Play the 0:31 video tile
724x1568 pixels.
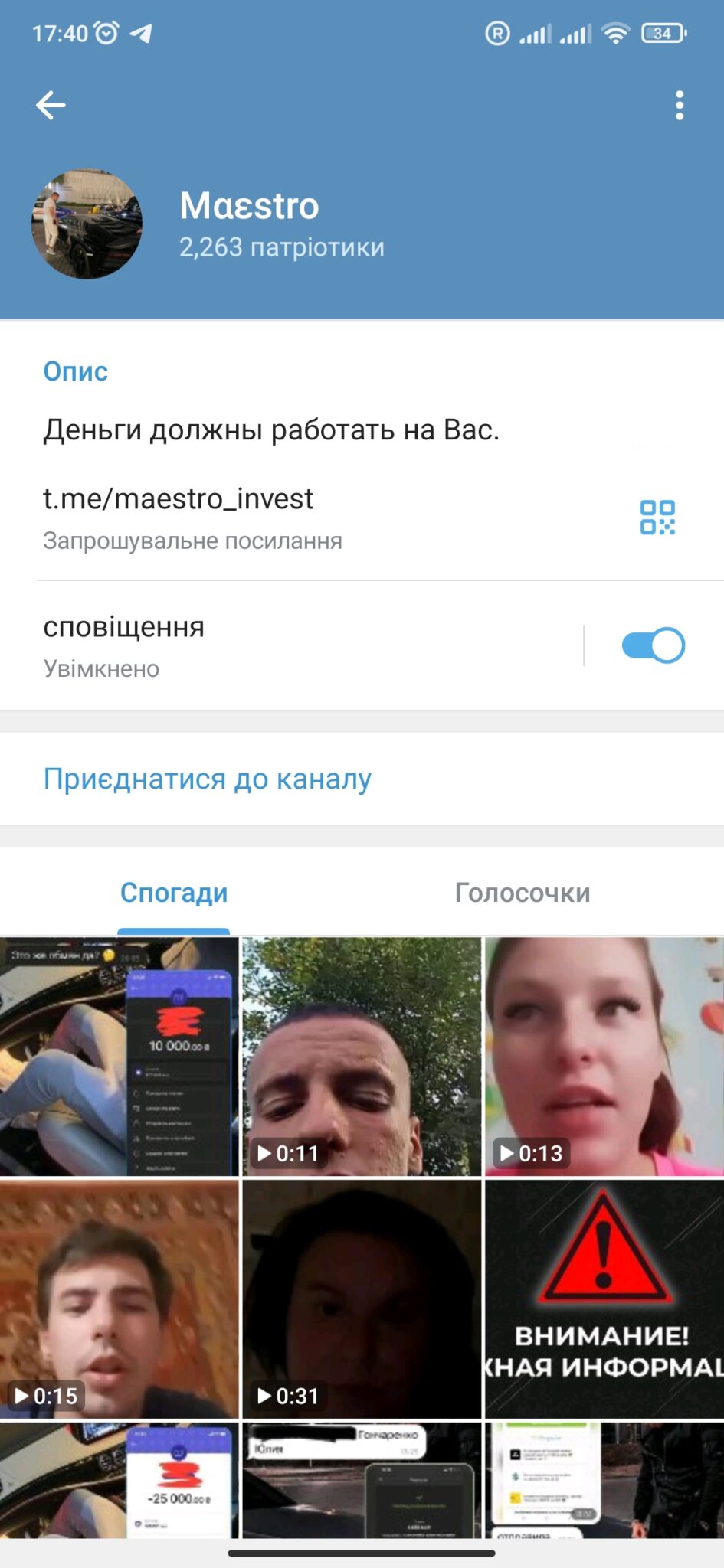(x=362, y=1298)
